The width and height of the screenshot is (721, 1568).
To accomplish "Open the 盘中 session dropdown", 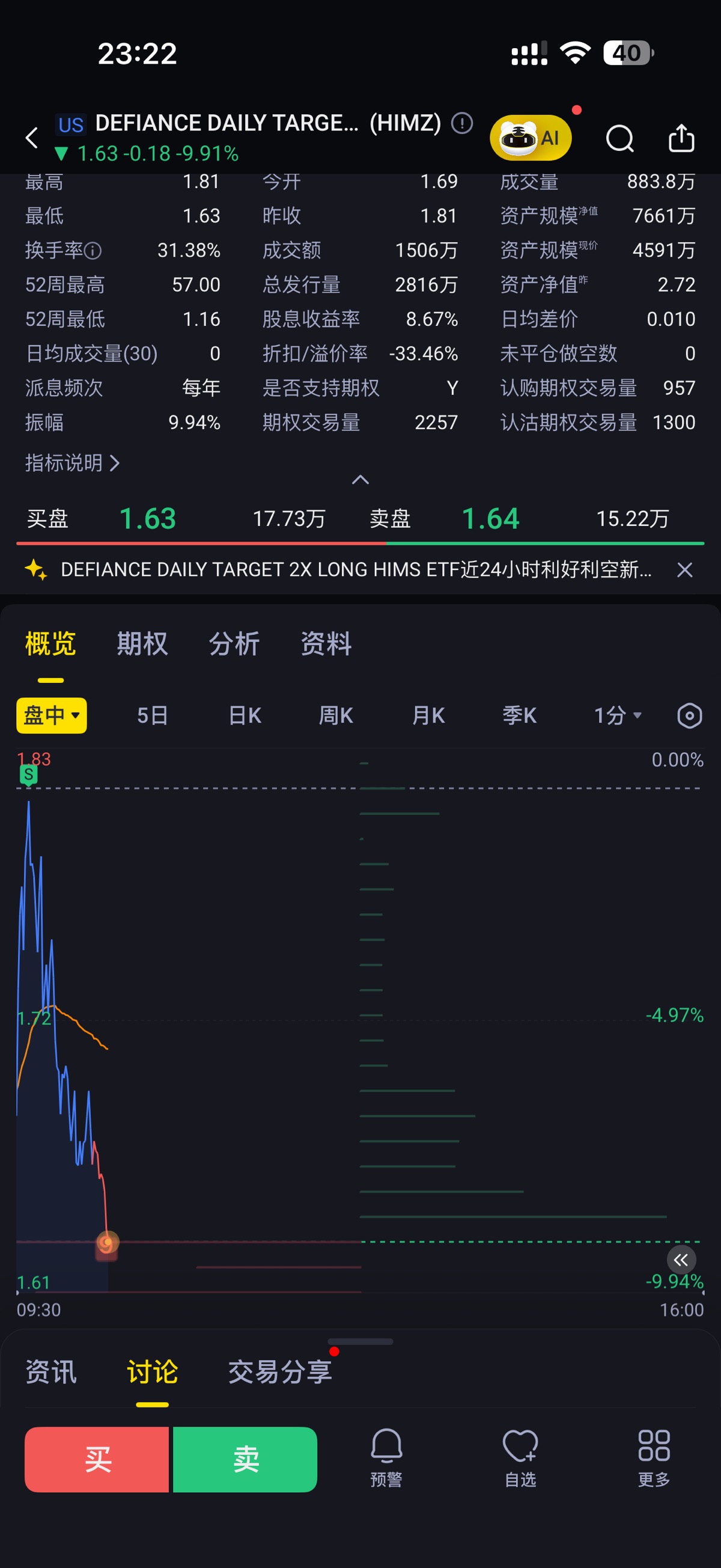I will [x=52, y=715].
